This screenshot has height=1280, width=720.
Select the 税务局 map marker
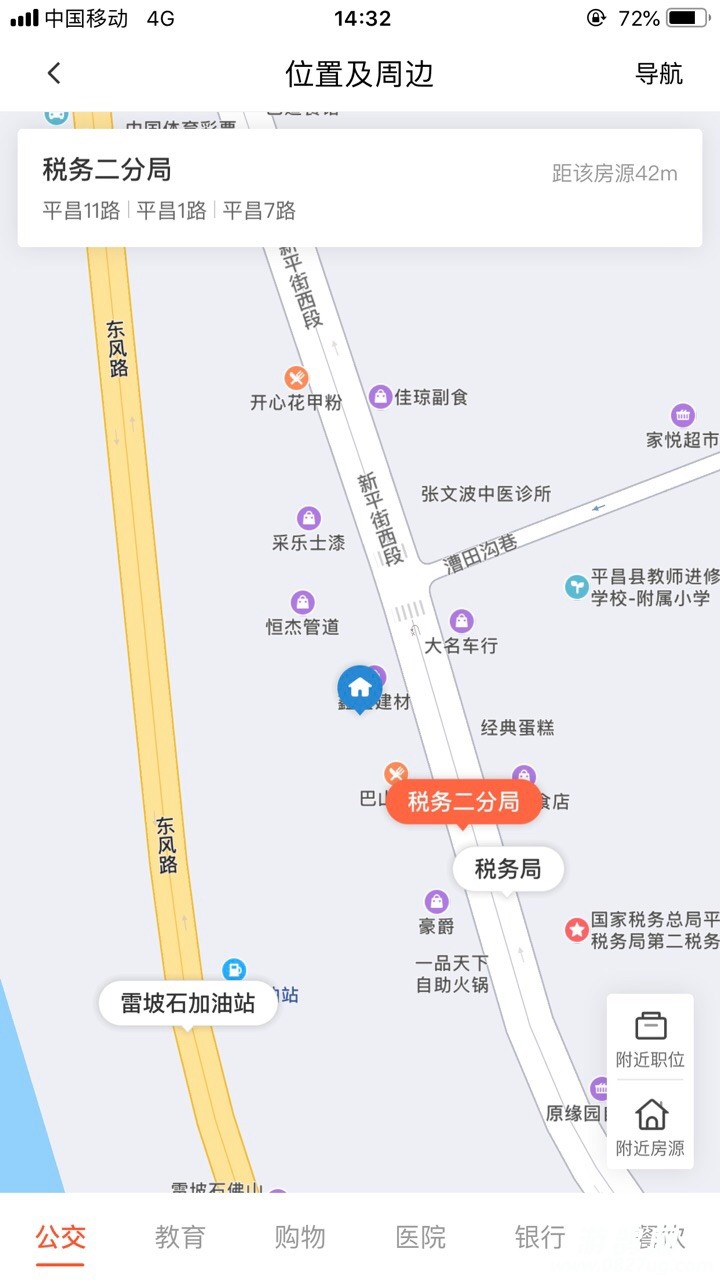pyautogui.click(x=508, y=869)
